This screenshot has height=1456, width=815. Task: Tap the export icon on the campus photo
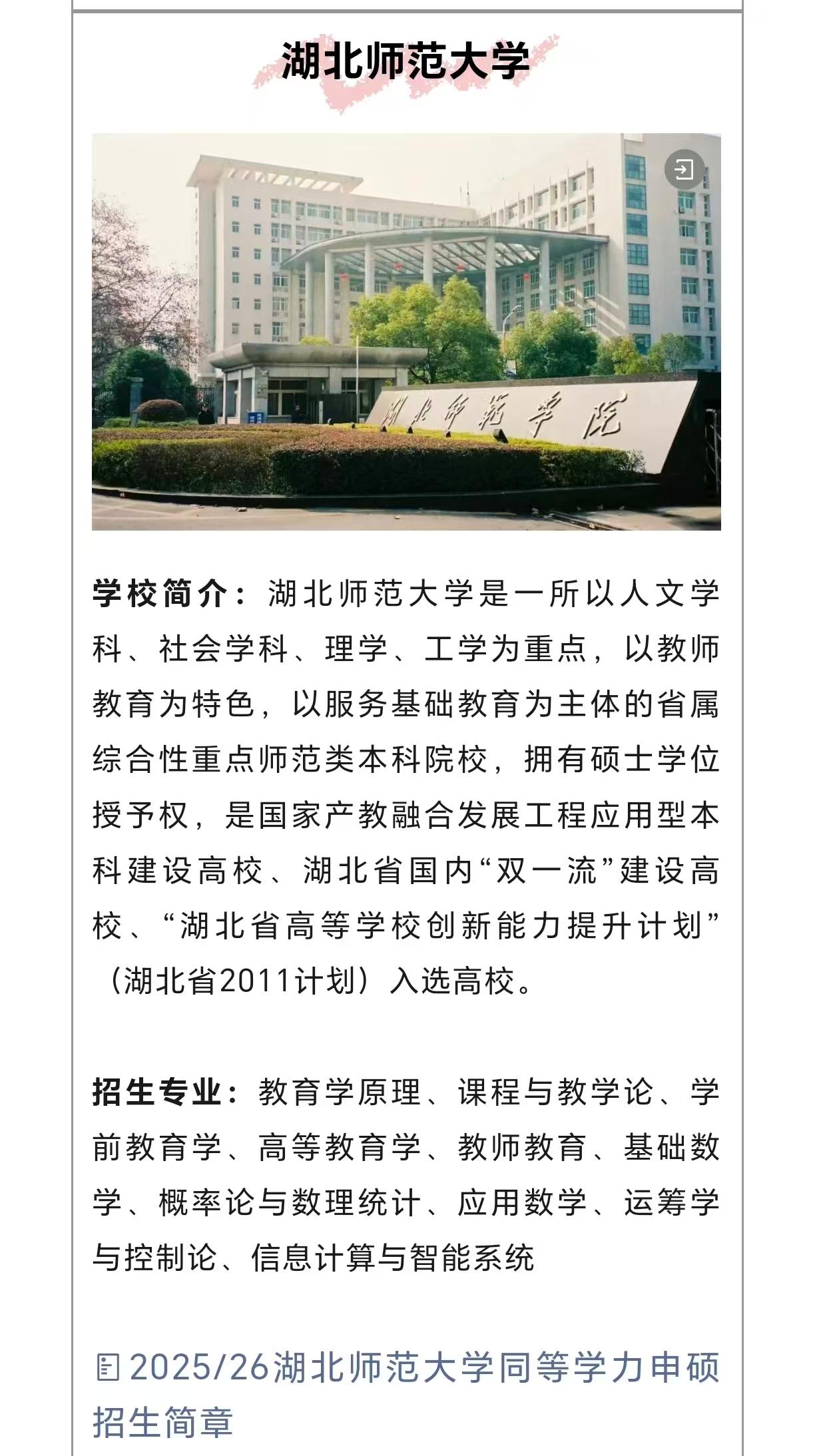click(x=684, y=170)
